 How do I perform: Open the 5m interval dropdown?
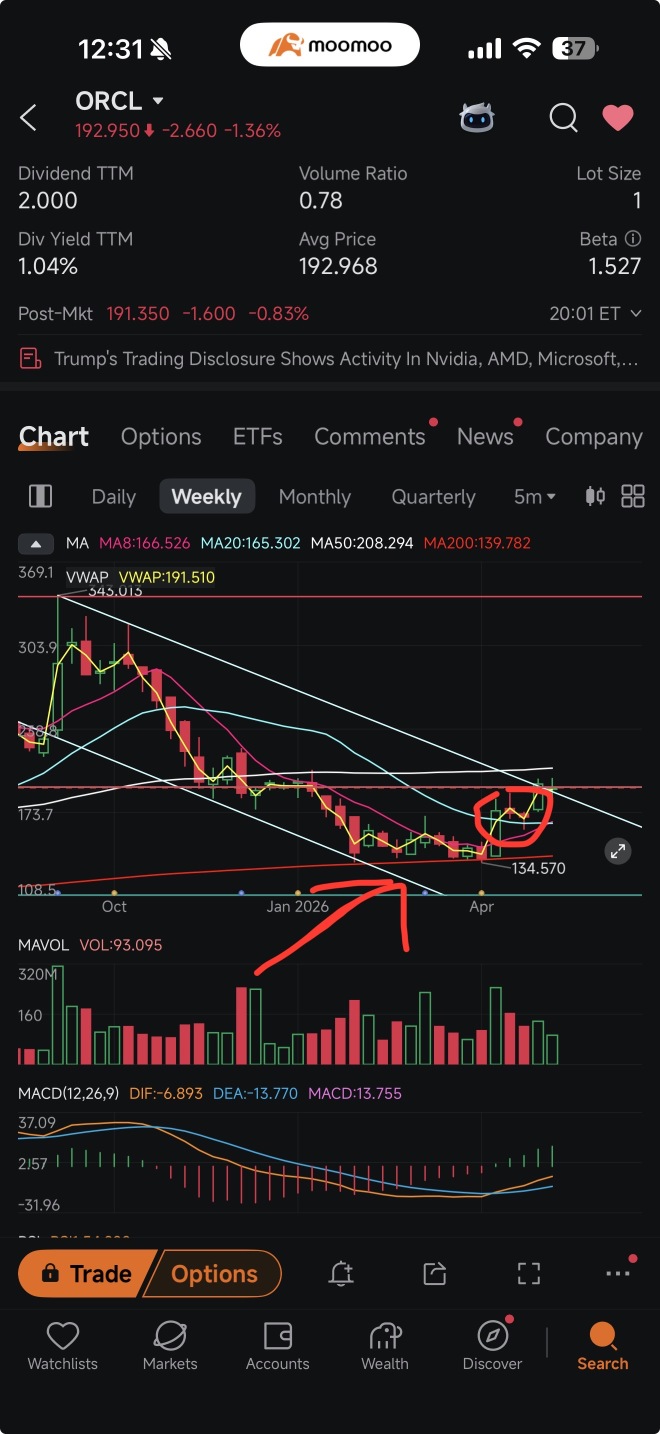535,497
